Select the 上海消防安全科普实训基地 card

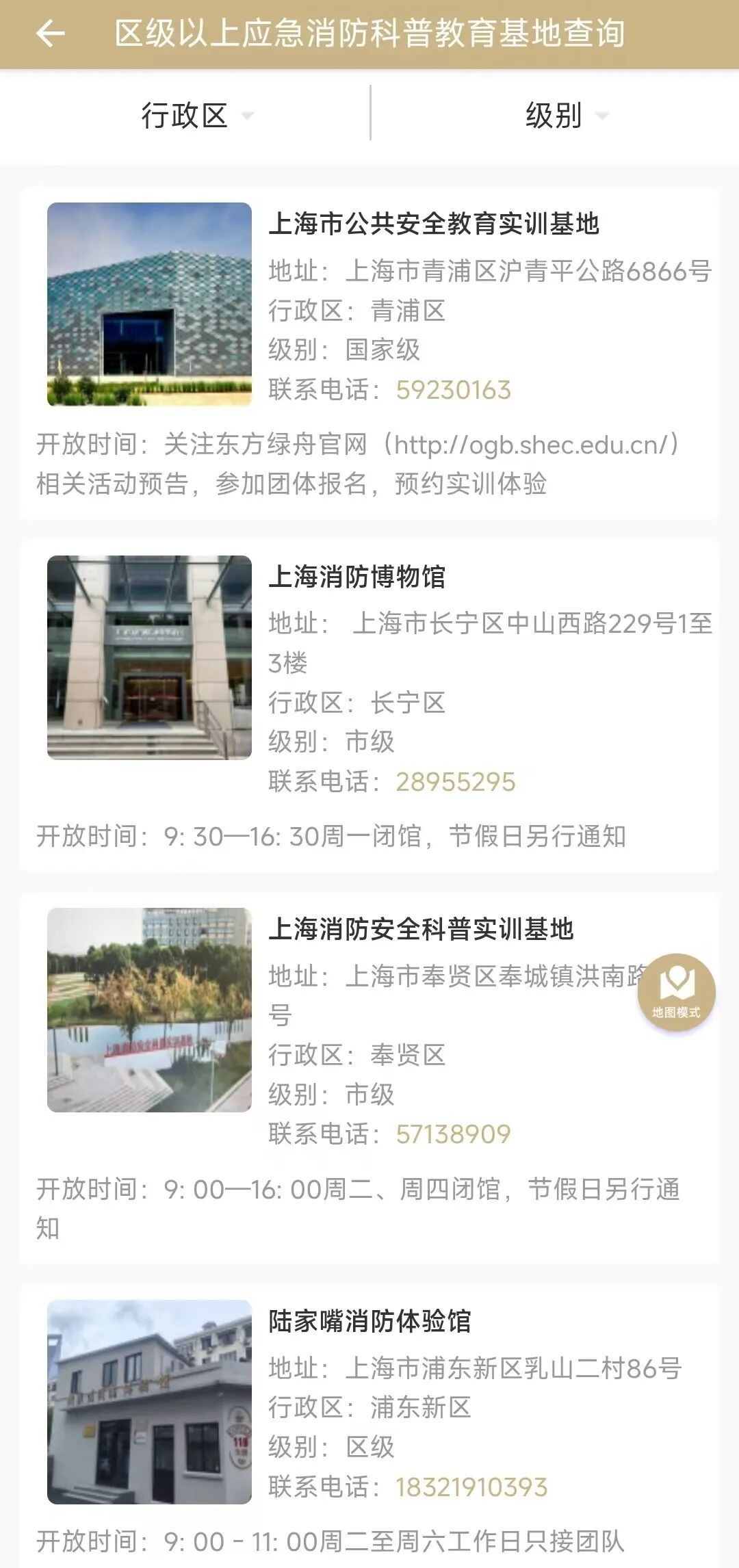(x=420, y=929)
